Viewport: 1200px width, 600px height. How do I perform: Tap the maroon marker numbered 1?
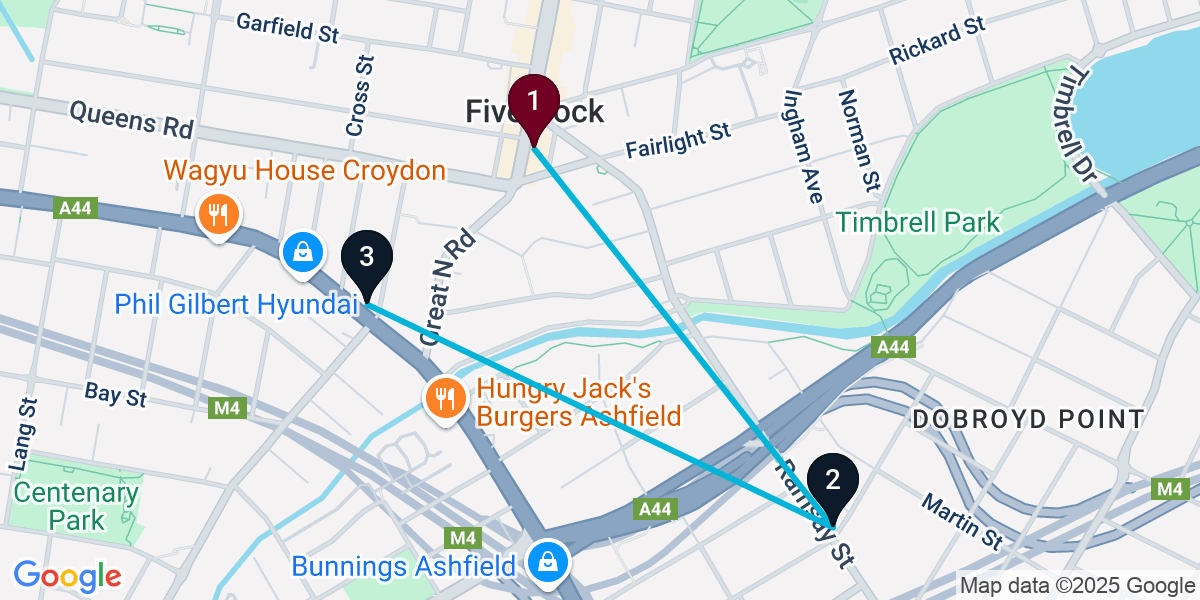click(x=533, y=102)
